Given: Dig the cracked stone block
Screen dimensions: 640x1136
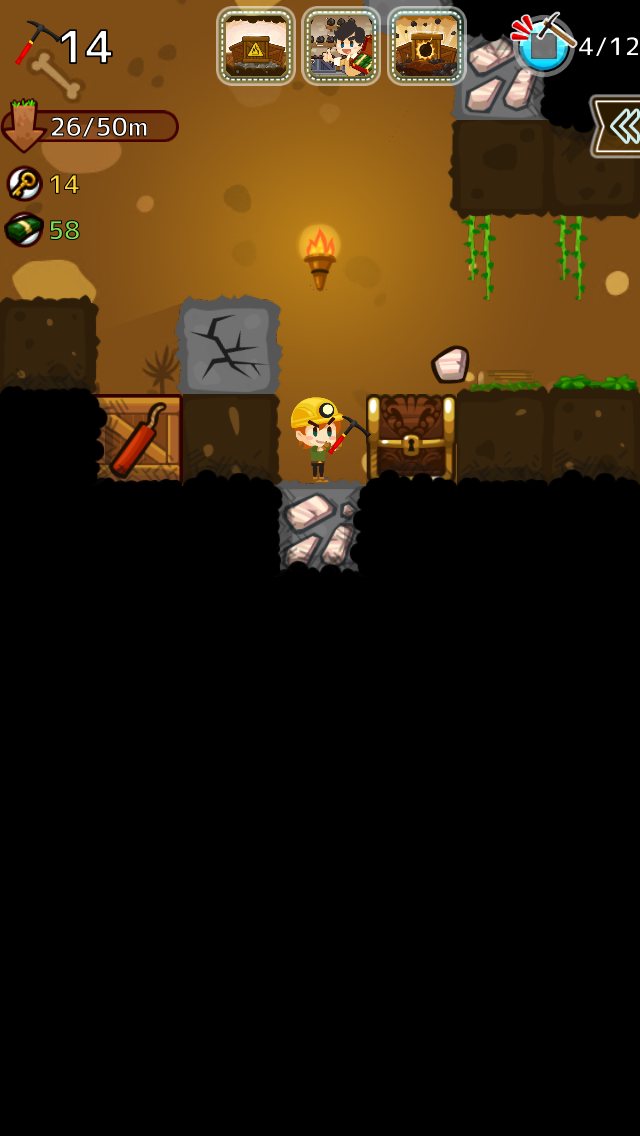Looking at the screenshot, I should click(228, 346).
